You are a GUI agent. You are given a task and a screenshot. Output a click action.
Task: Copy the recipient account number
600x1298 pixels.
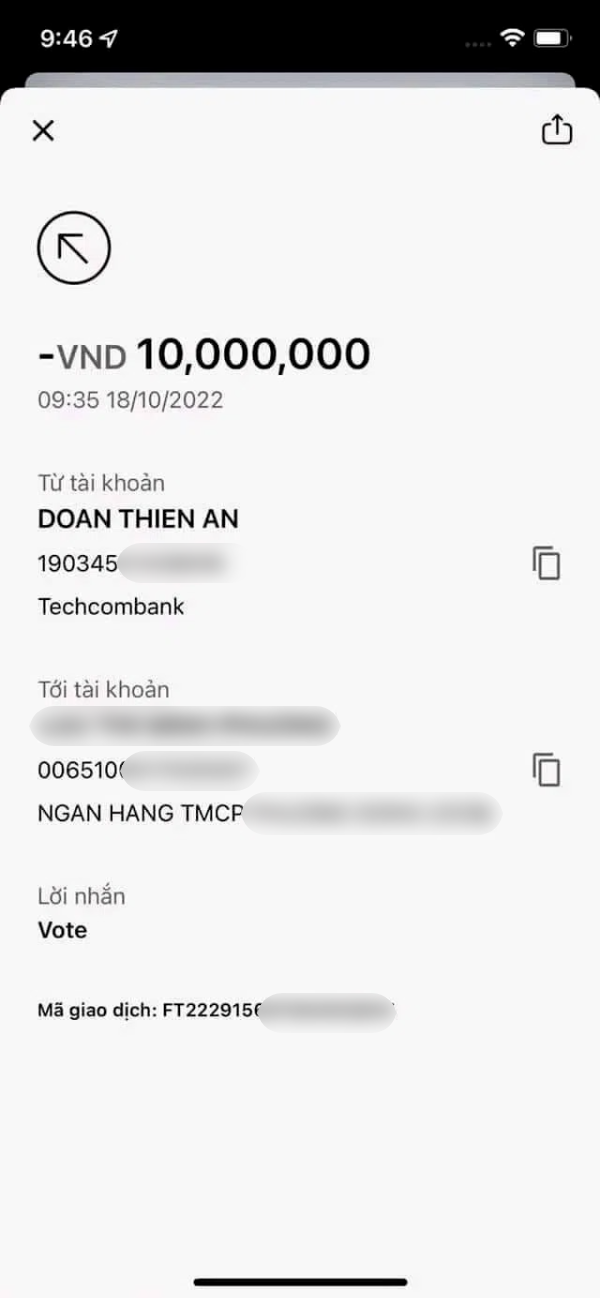pos(546,770)
